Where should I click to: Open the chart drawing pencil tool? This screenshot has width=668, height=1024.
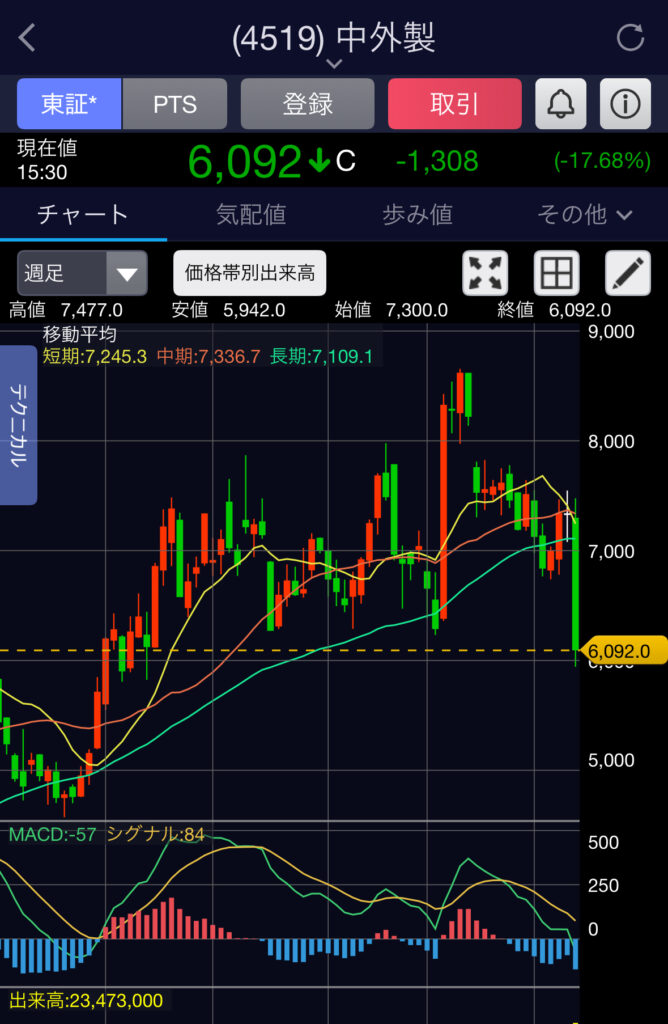point(628,273)
